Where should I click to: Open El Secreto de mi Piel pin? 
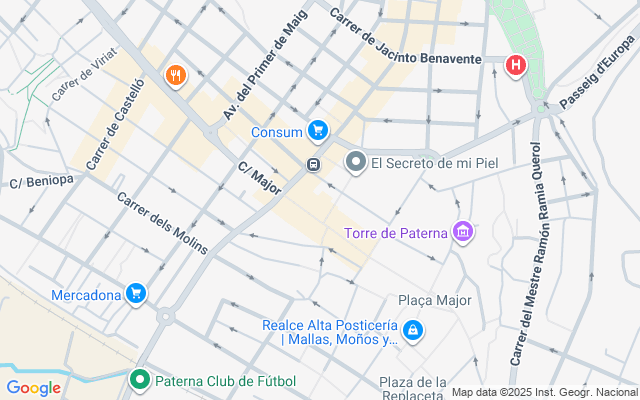point(356,162)
